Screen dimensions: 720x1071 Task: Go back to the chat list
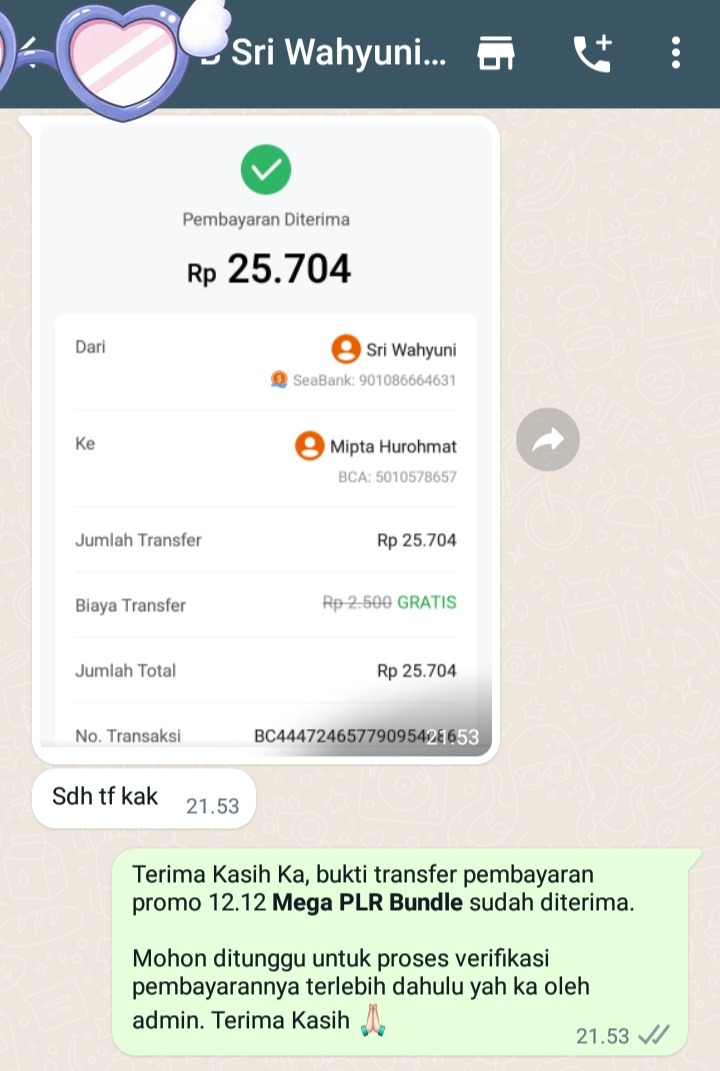pyautogui.click(x=28, y=53)
